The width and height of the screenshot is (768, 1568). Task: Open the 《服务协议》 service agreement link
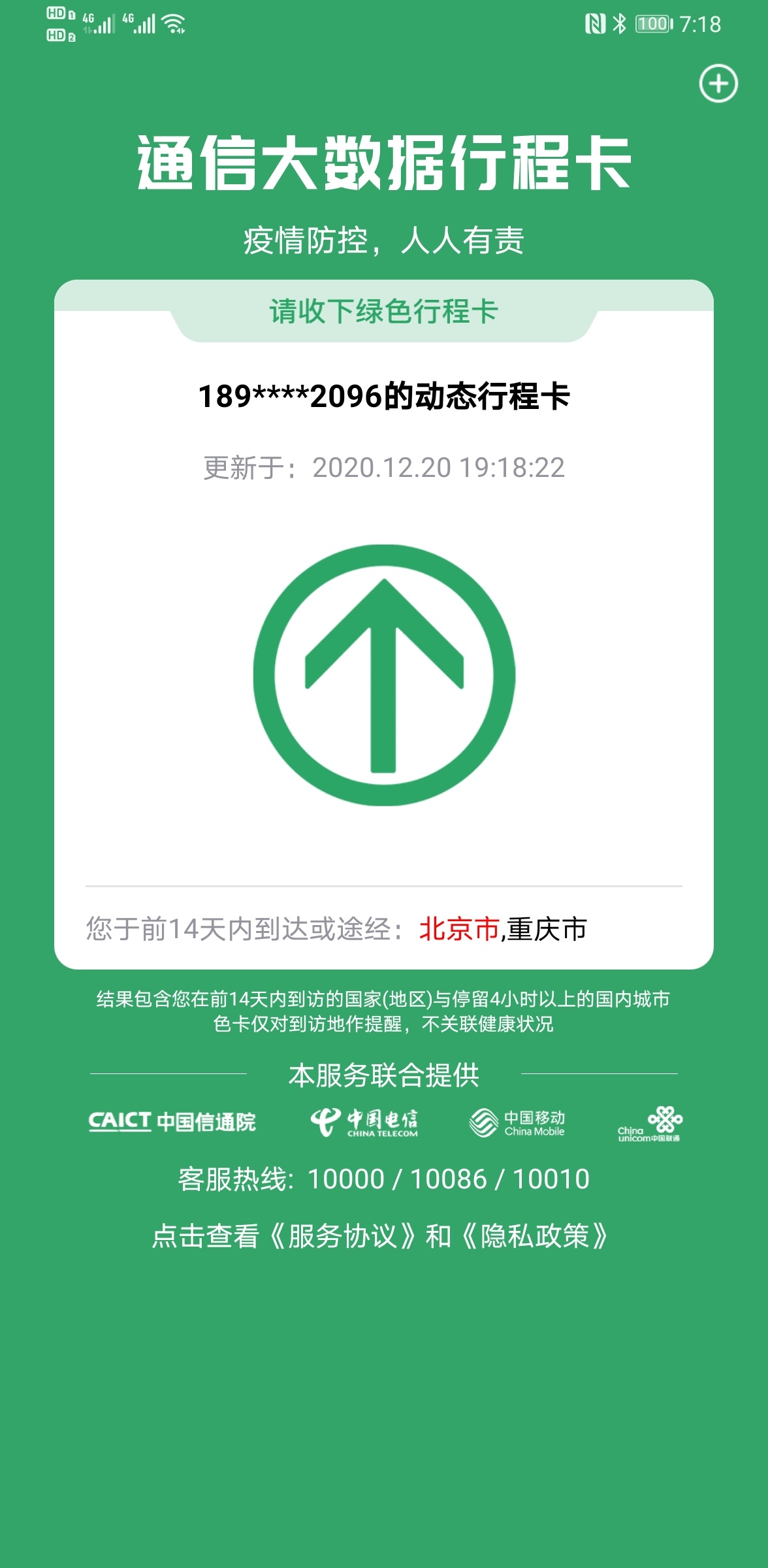[x=343, y=1235]
